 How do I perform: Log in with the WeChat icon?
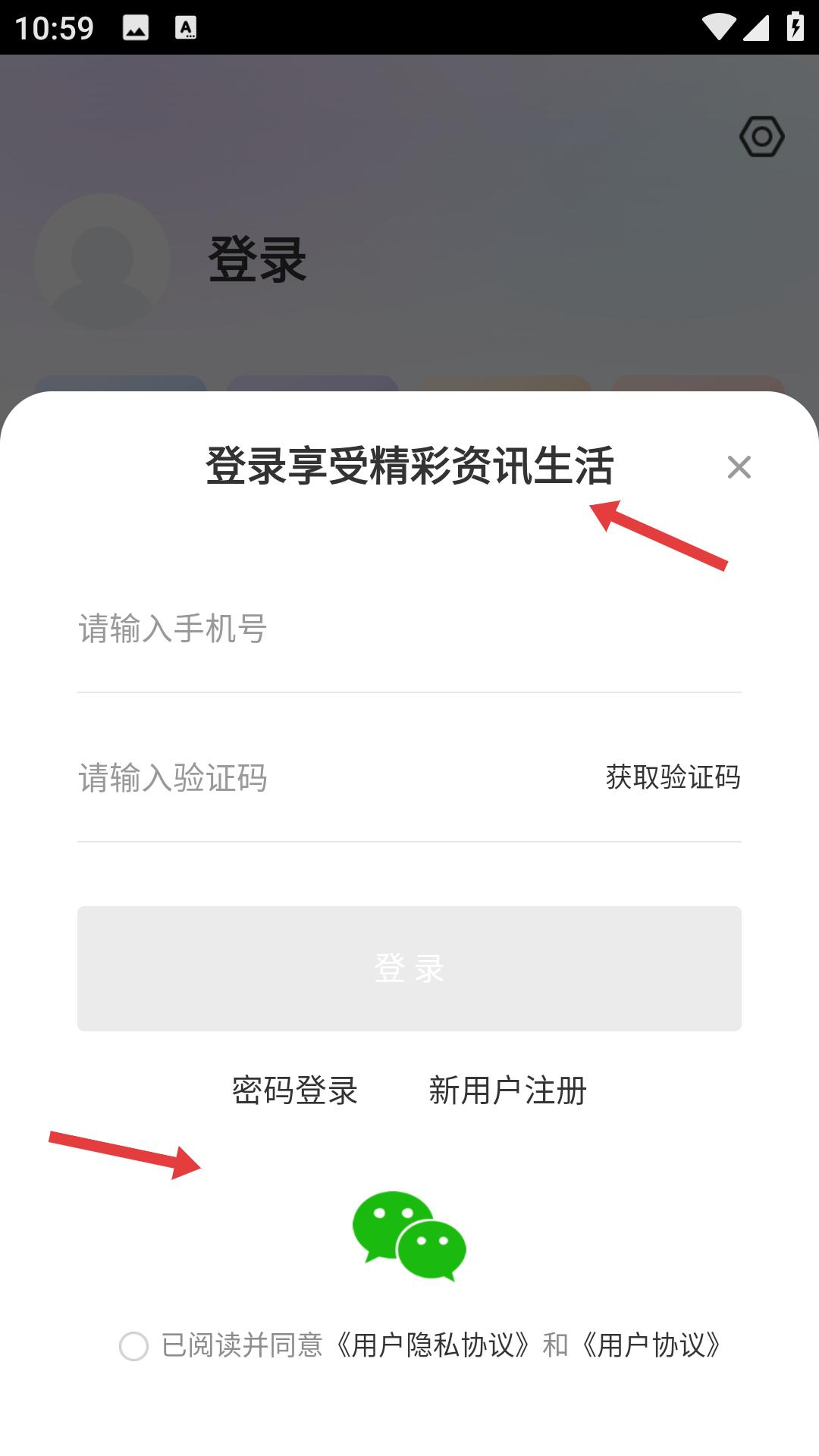click(409, 1235)
